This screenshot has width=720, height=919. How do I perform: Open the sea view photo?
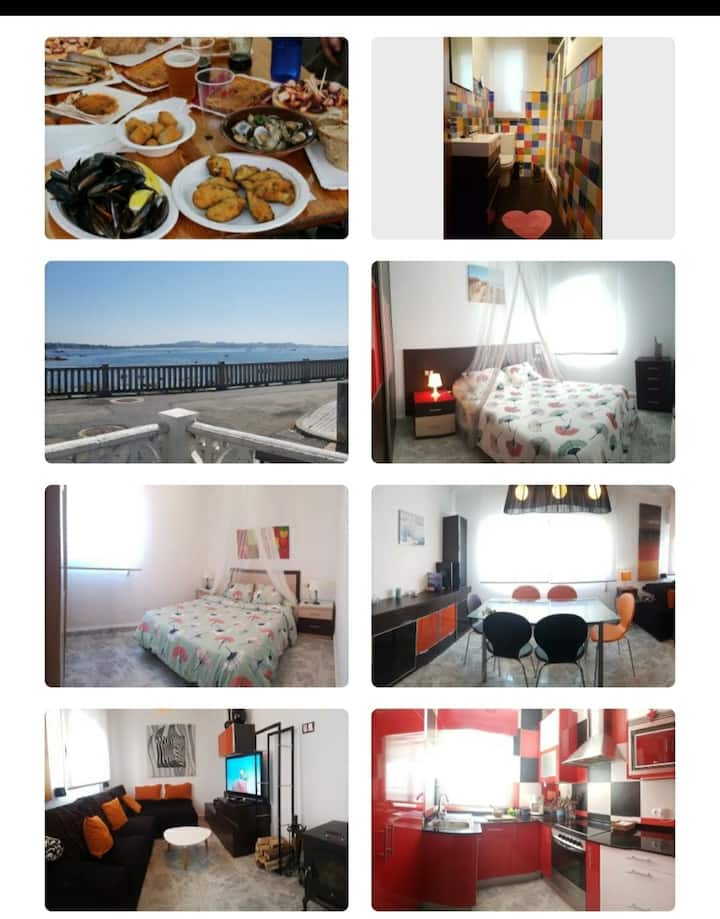tap(196, 362)
